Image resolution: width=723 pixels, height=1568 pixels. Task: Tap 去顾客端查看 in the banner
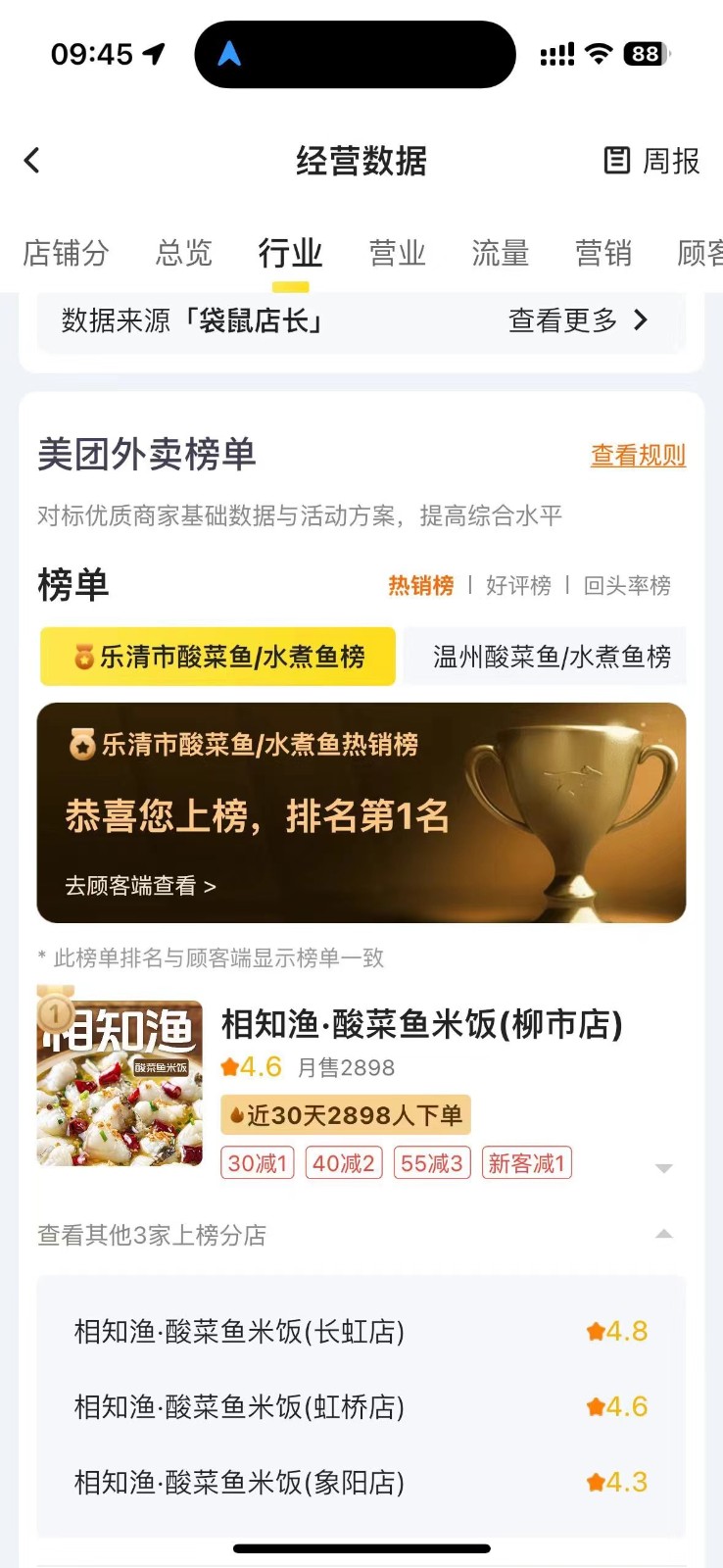[140, 886]
